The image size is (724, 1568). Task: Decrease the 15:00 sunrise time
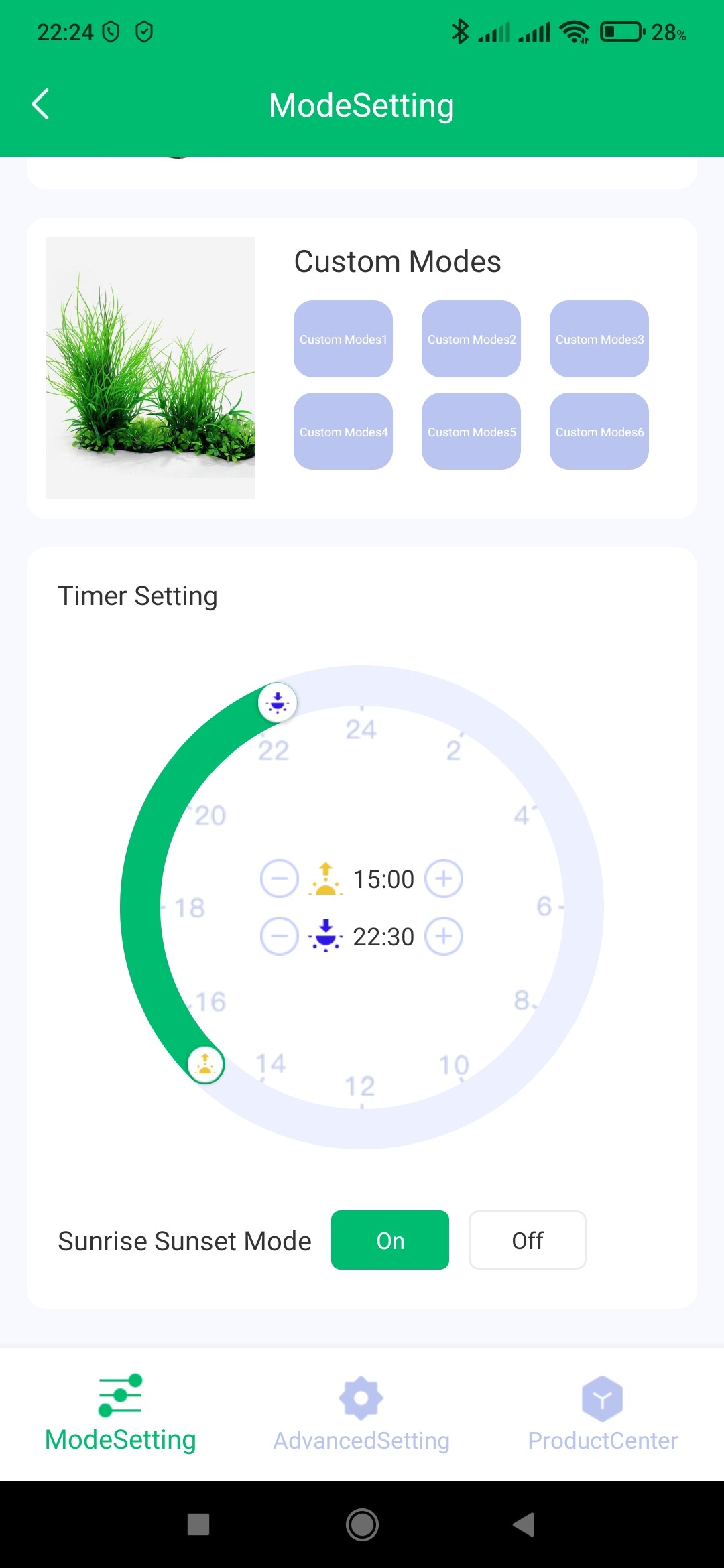point(279,878)
